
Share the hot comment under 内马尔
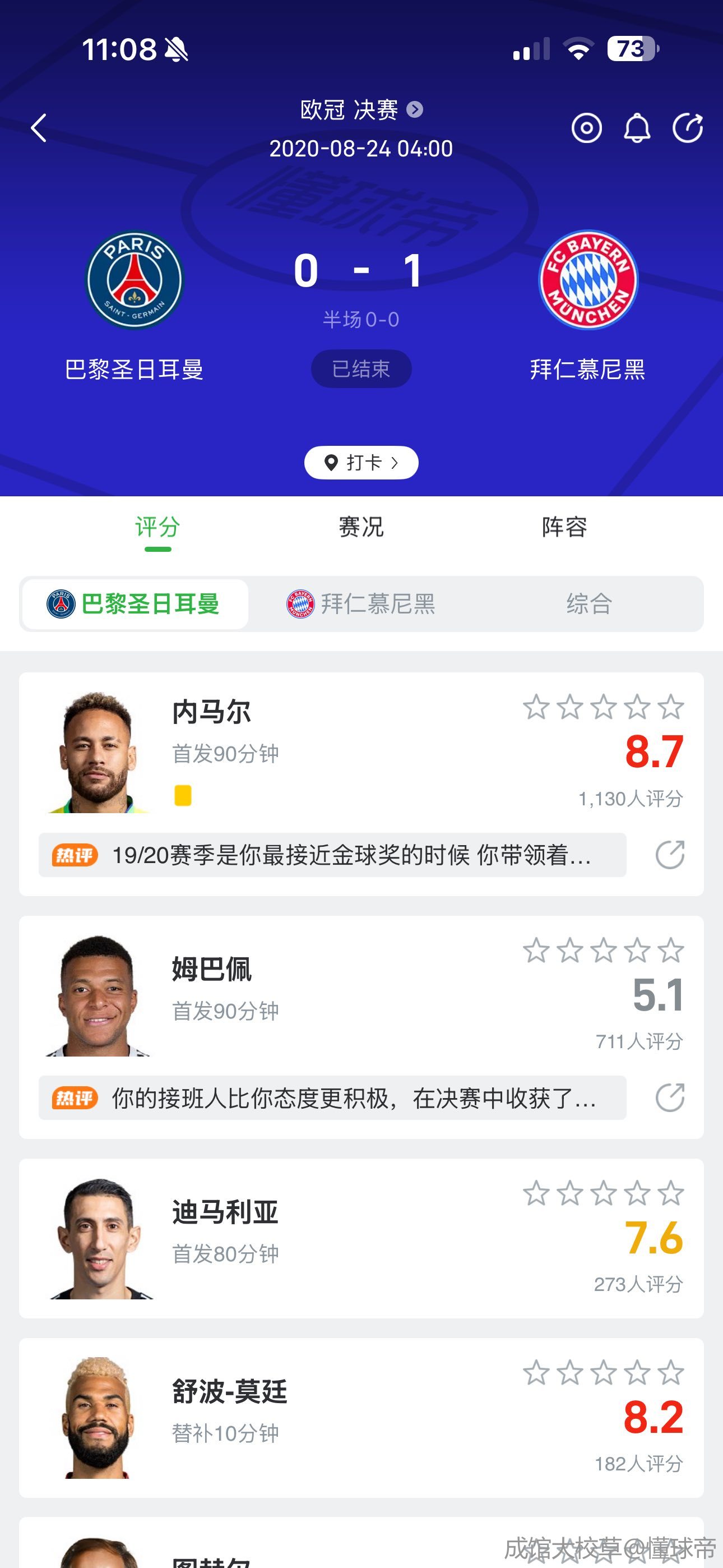click(x=669, y=855)
